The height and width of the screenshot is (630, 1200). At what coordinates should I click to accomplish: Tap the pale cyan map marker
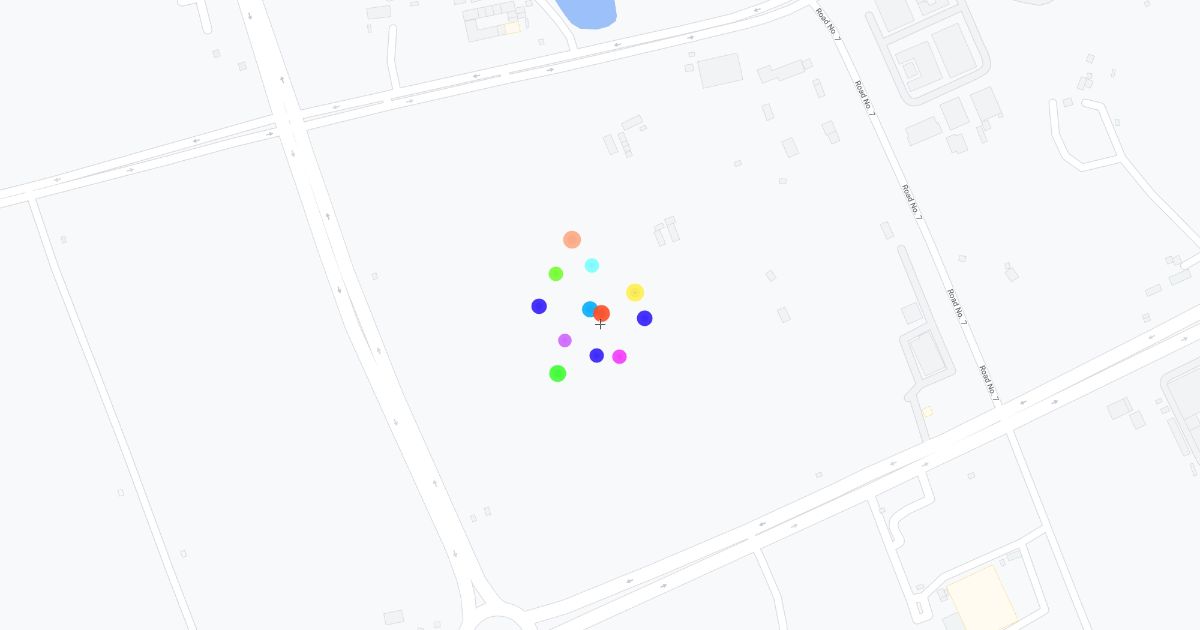(592, 265)
